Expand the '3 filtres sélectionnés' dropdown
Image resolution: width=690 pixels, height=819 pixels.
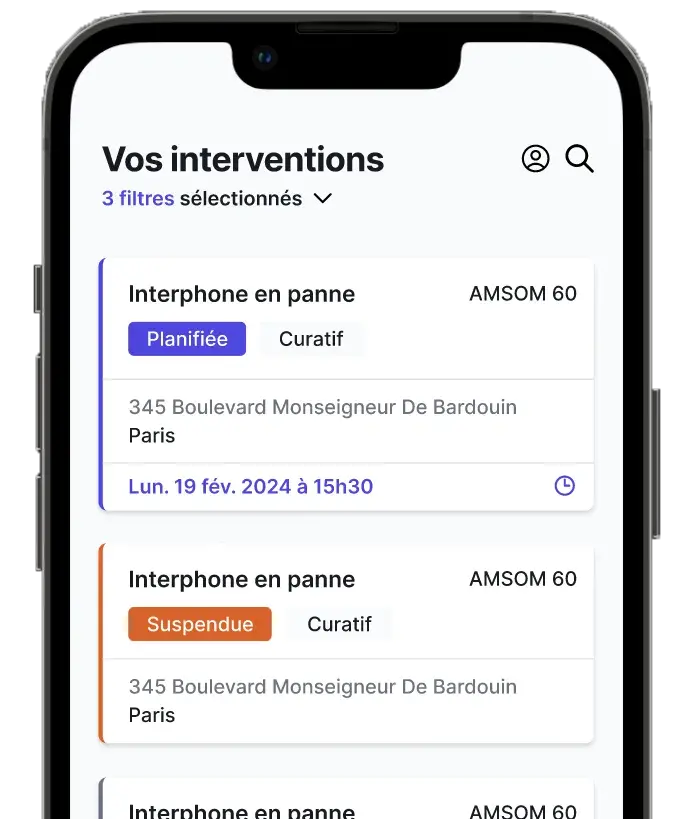(x=322, y=199)
